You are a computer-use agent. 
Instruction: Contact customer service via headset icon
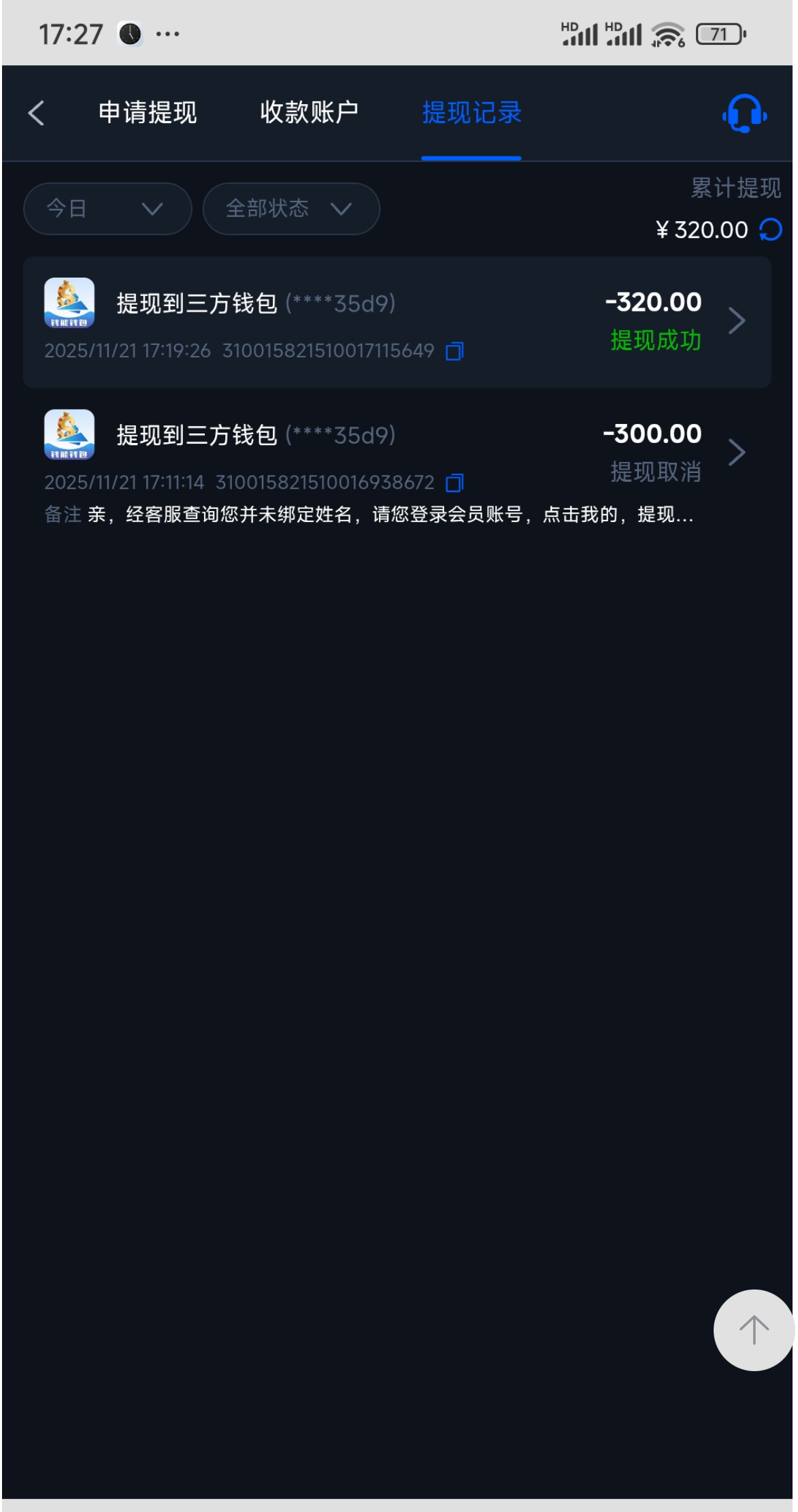click(x=744, y=114)
